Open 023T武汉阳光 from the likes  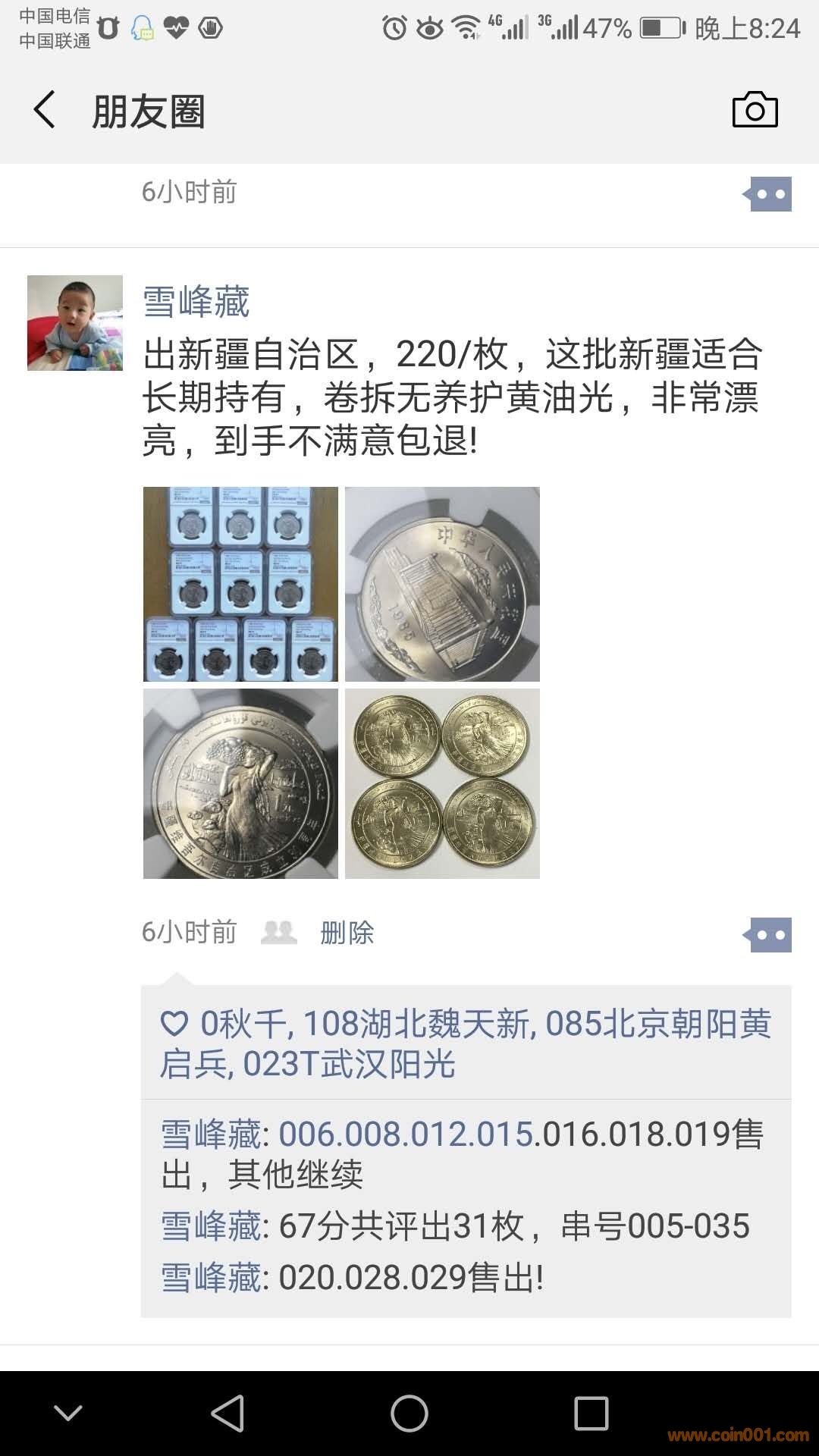coord(349,1065)
